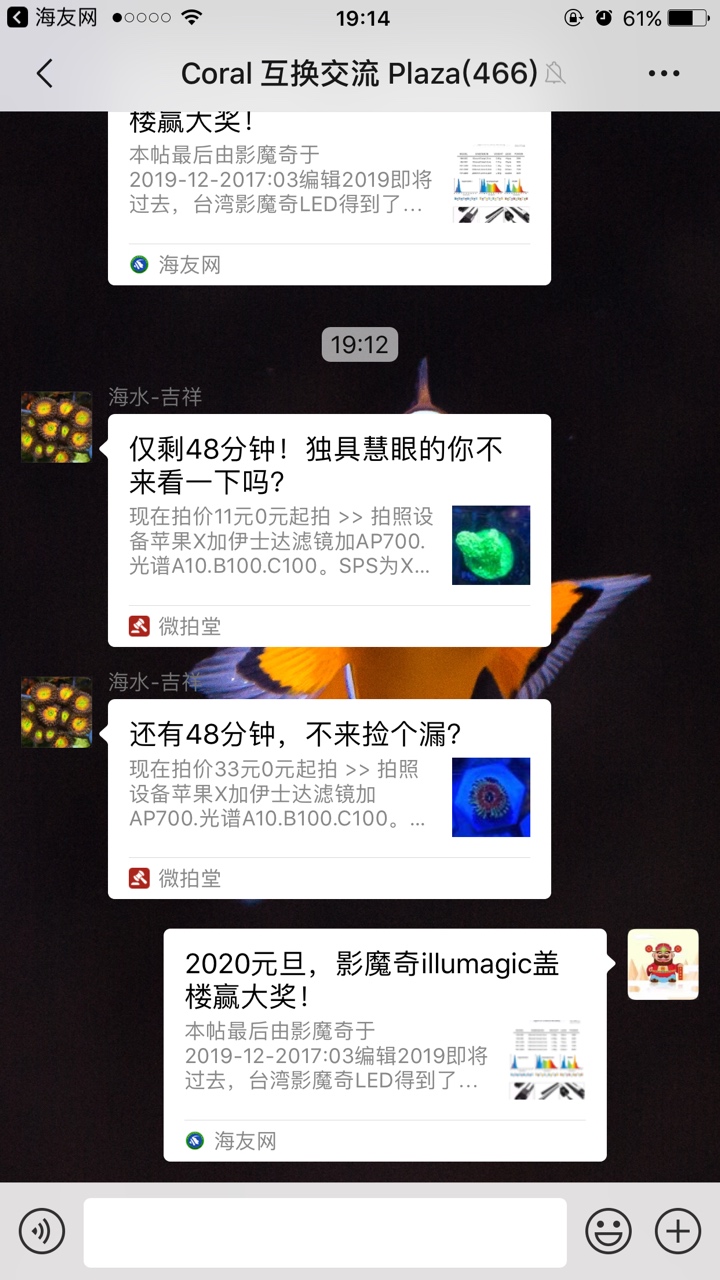Image resolution: width=720 pixels, height=1280 pixels.
Task: Open the latest 2020元旦 illumagic shared post
Action: (385, 1044)
